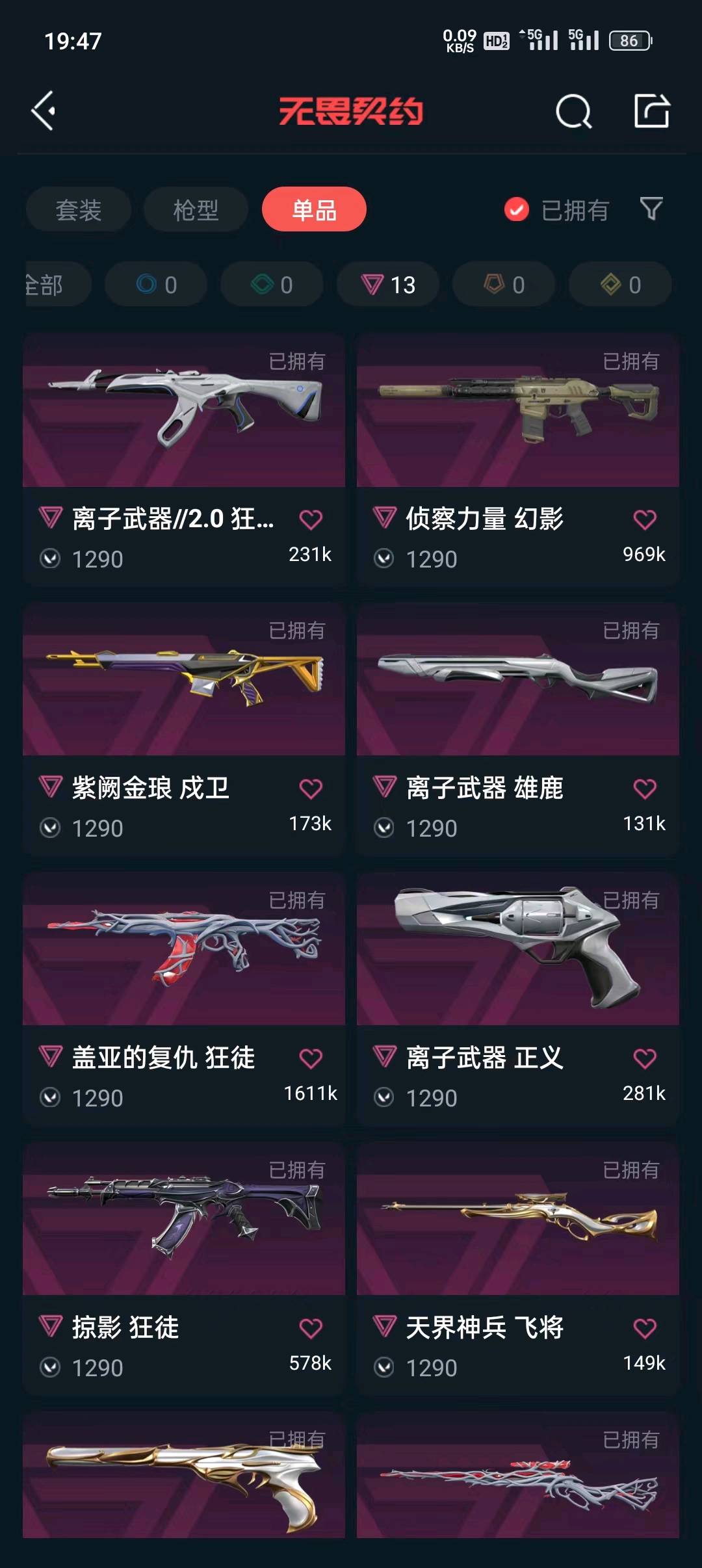This screenshot has height=1568, width=702.
Task: Filter by the yellow tier chip showing 0
Action: (621, 284)
